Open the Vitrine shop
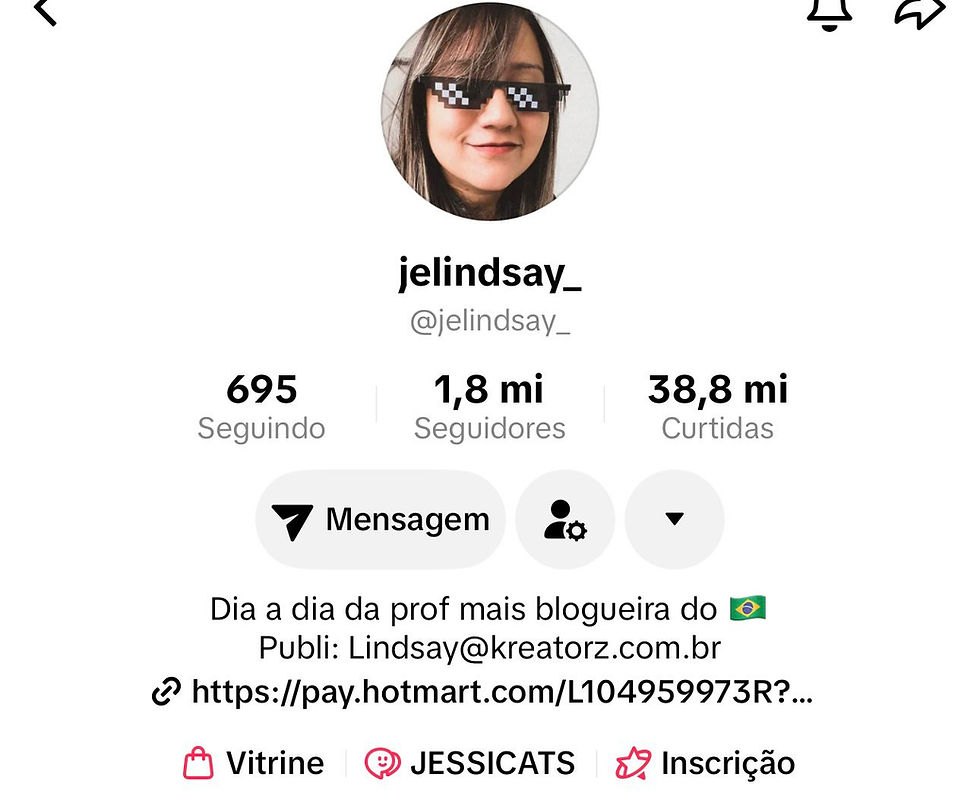Image resolution: width=980 pixels, height=793 pixels. 254,764
